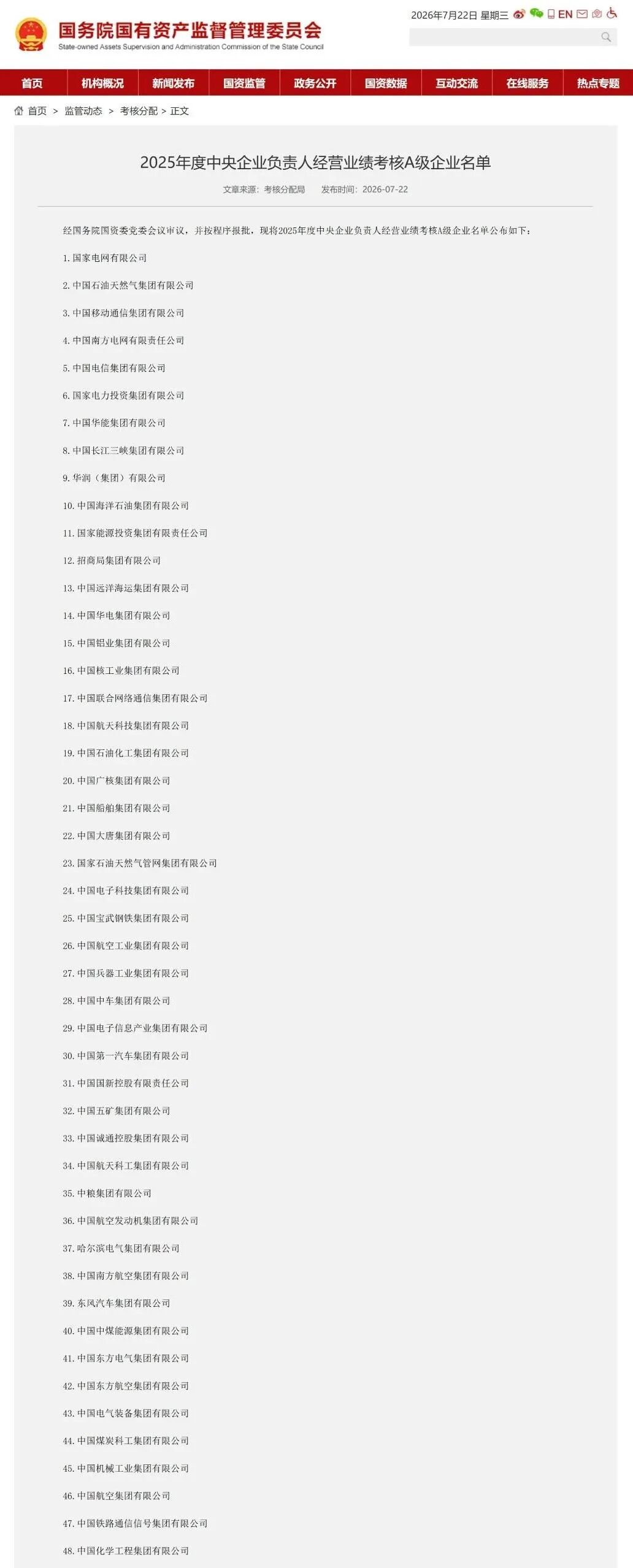Tap the magnifier search icon
This screenshot has width=633, height=1568.
606,37
